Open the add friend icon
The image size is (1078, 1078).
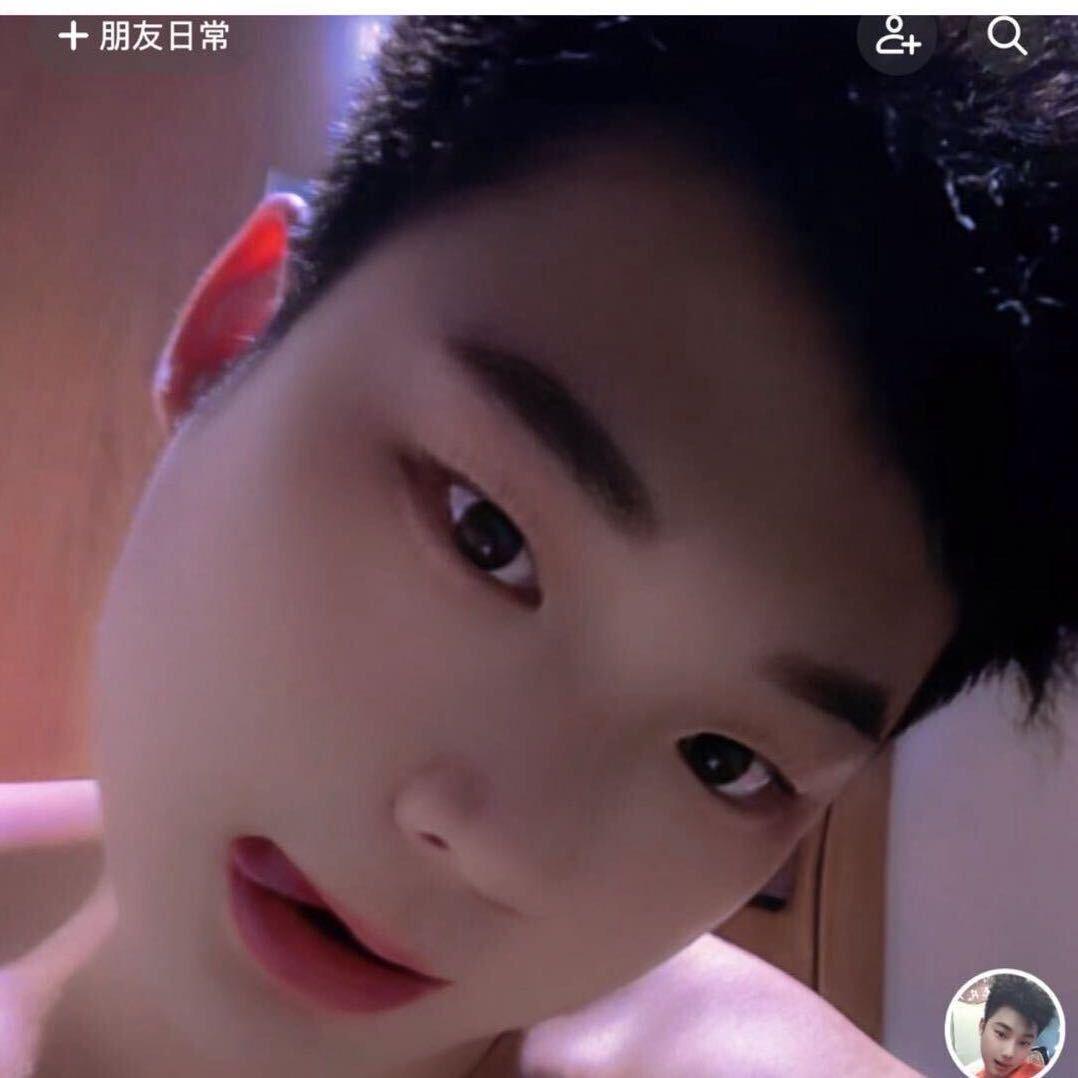point(897,38)
